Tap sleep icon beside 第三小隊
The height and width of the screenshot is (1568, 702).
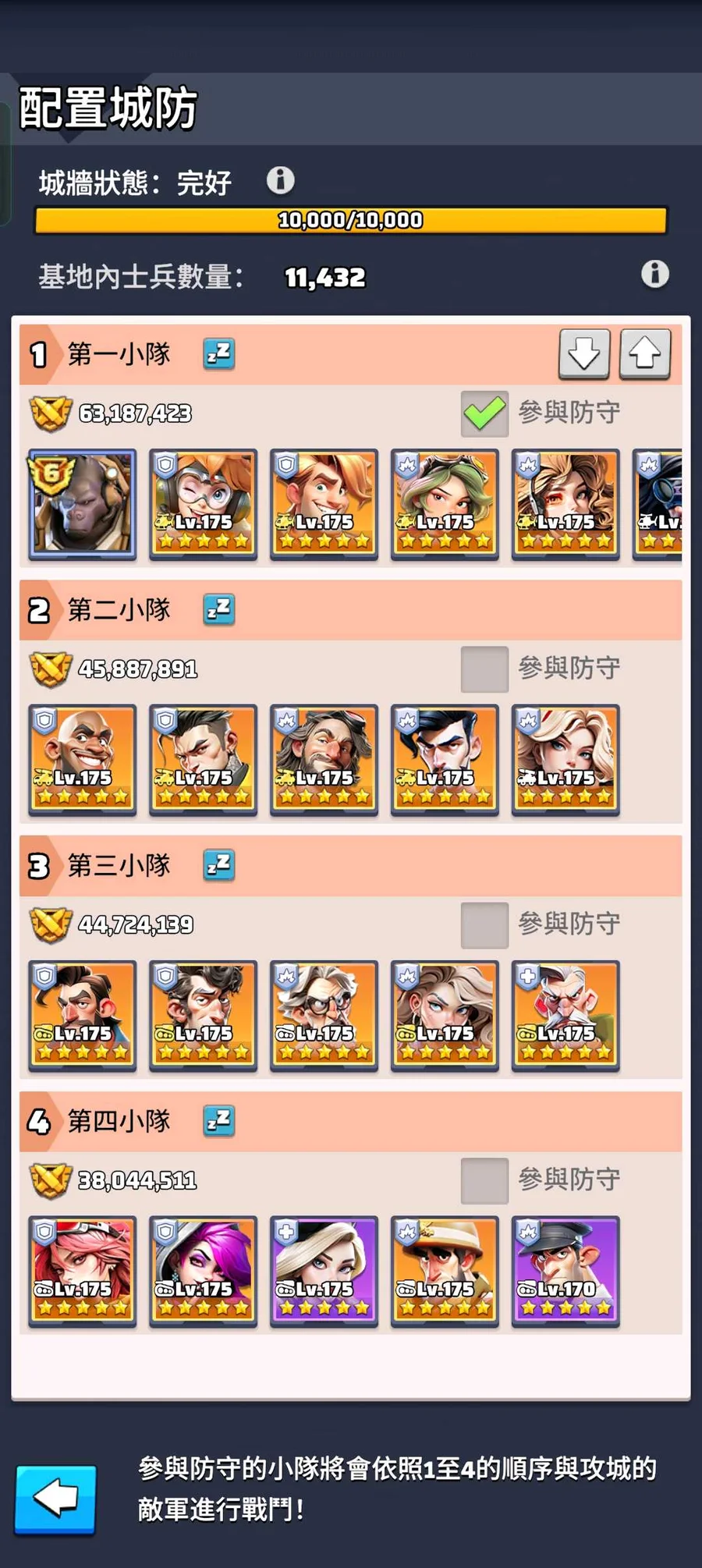tap(219, 865)
